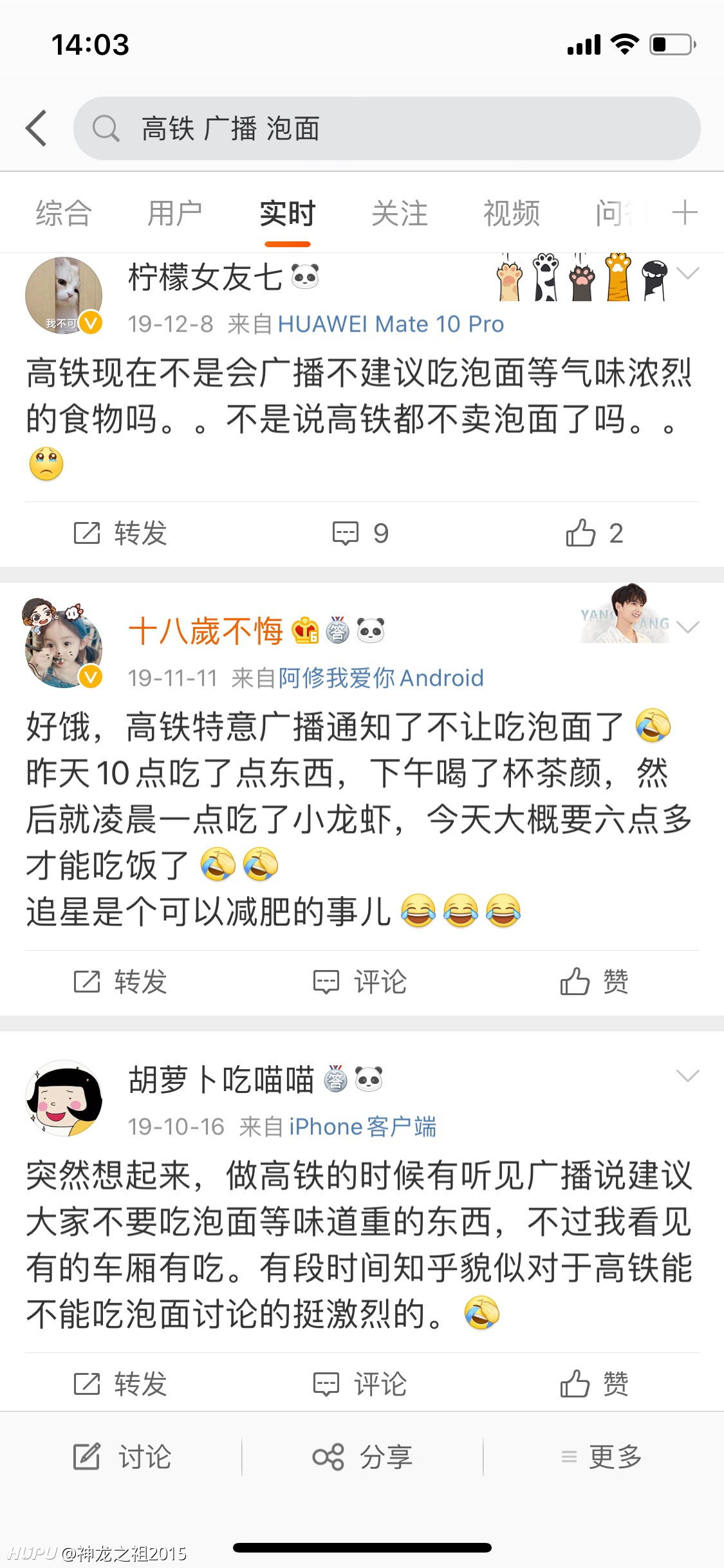Switch to the 用户 tab
This screenshot has width=724, height=1568.
(175, 213)
